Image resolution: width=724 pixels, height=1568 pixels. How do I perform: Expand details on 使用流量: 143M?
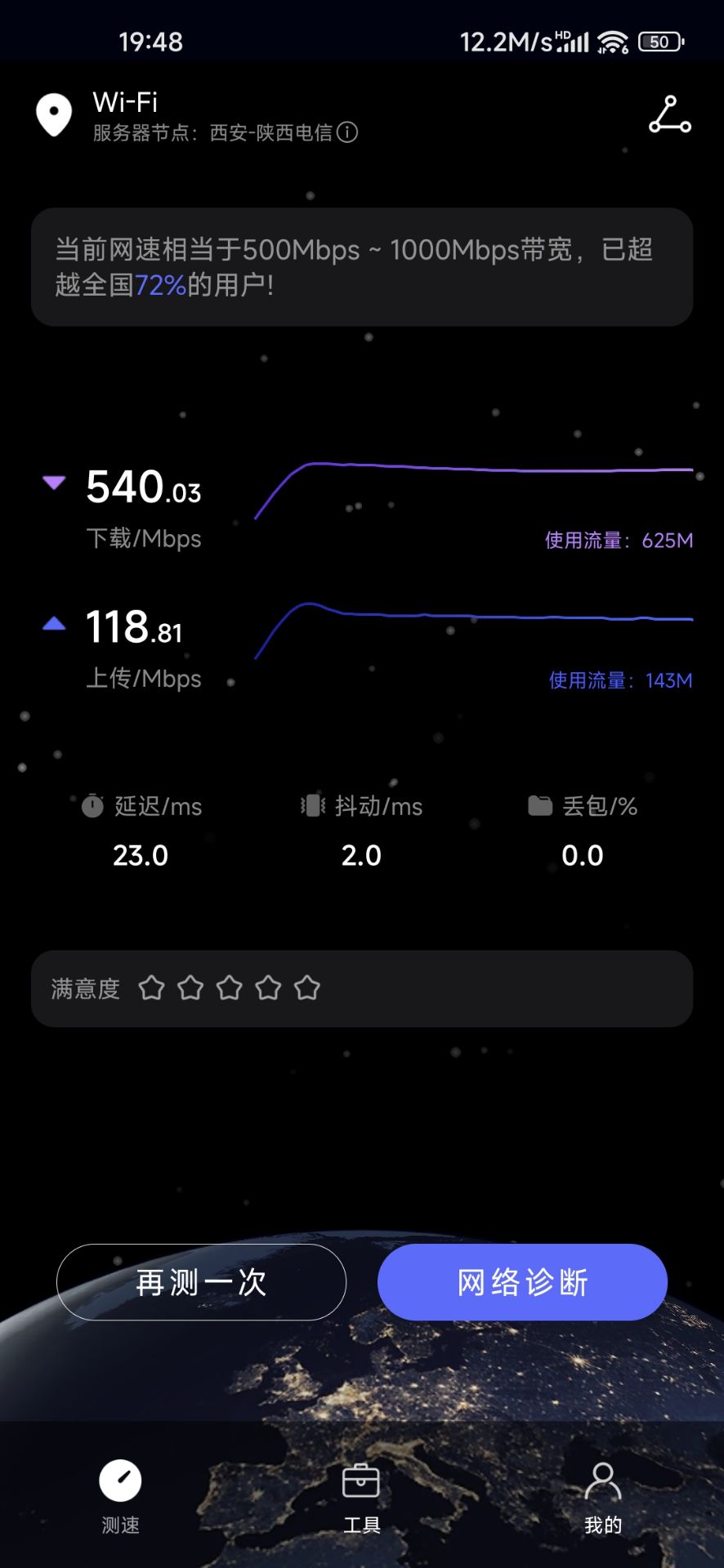tap(619, 679)
